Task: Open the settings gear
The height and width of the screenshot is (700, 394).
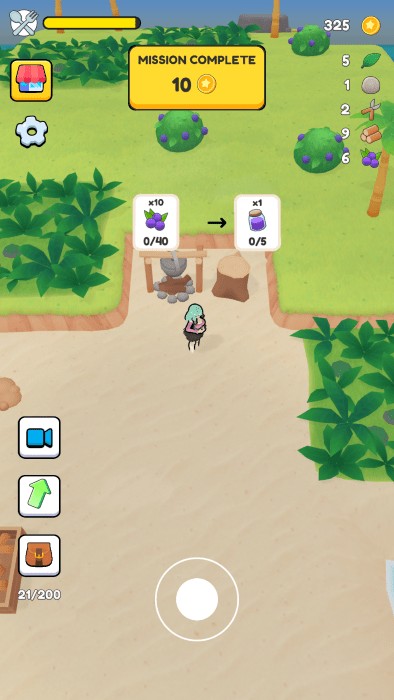Action: (31, 132)
